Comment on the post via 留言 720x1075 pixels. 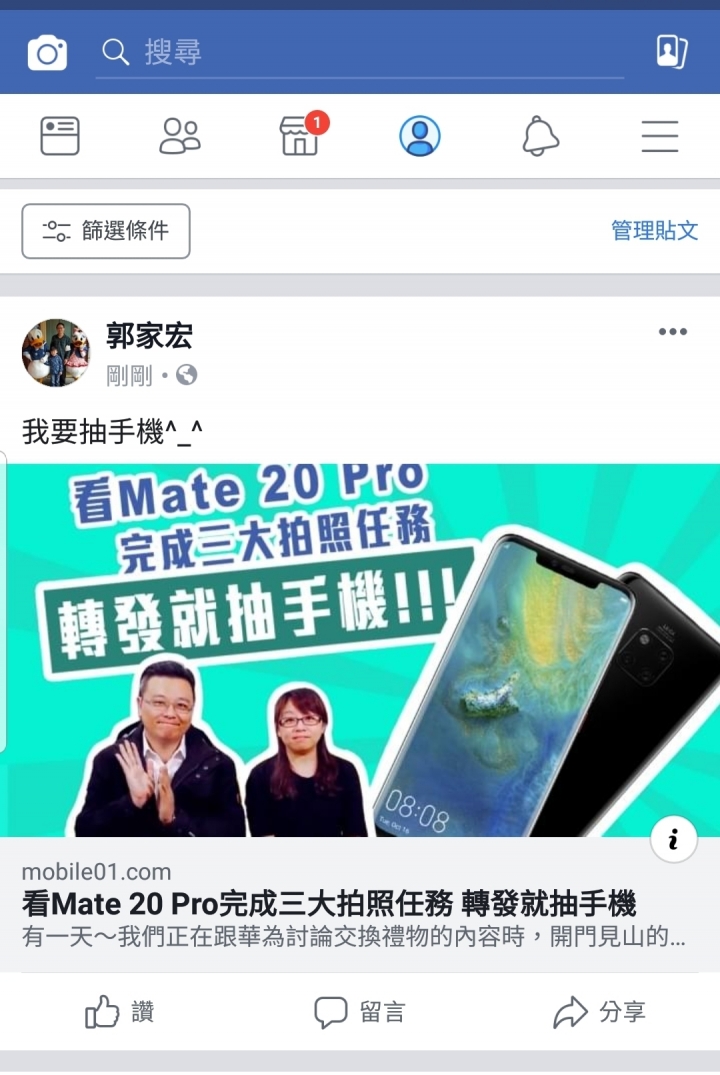tap(360, 1012)
